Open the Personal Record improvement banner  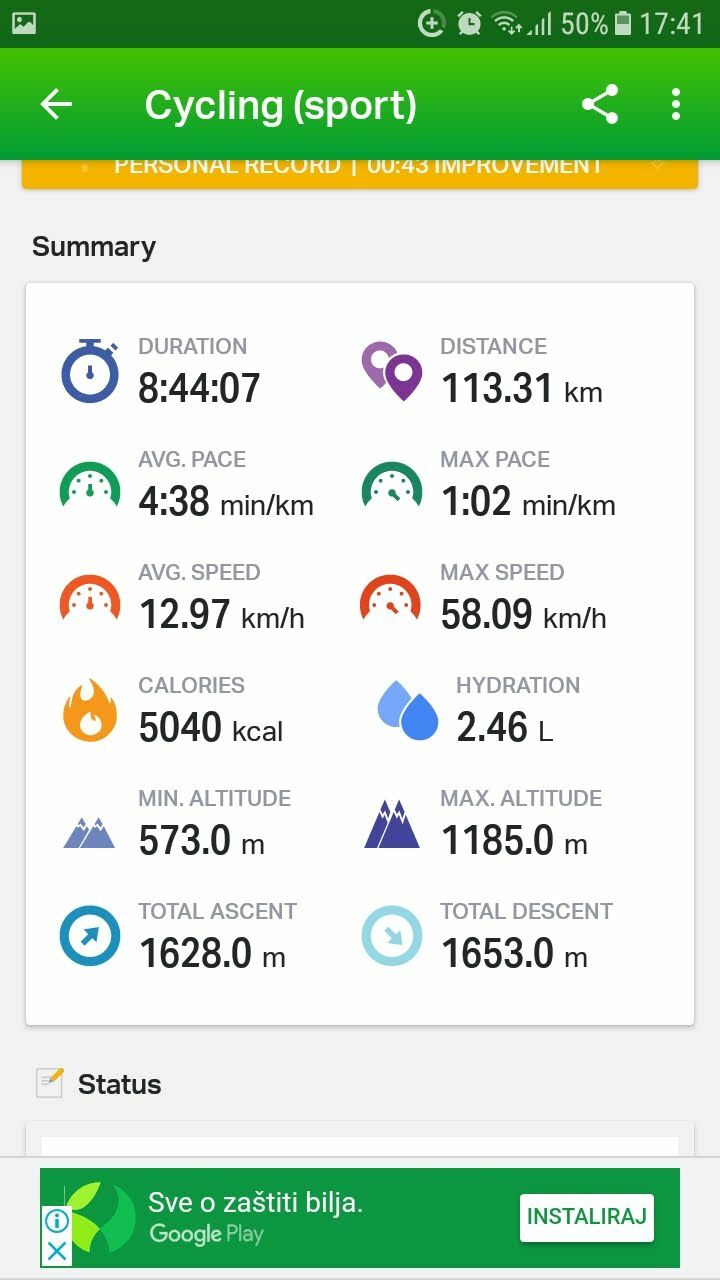359,170
